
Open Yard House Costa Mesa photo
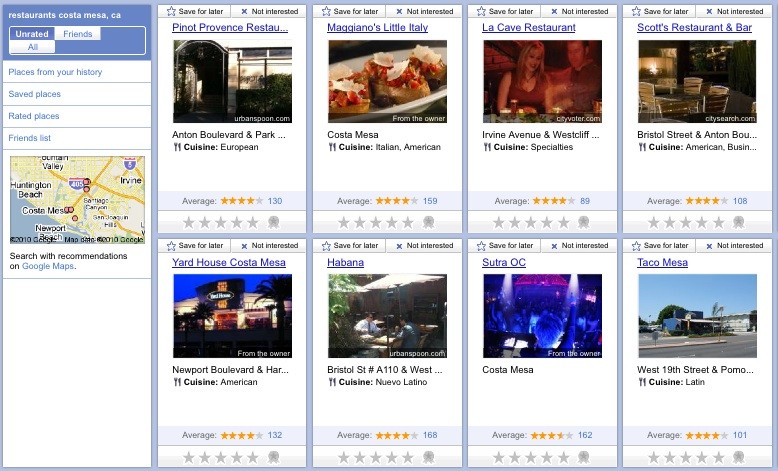pyautogui.click(x=233, y=316)
